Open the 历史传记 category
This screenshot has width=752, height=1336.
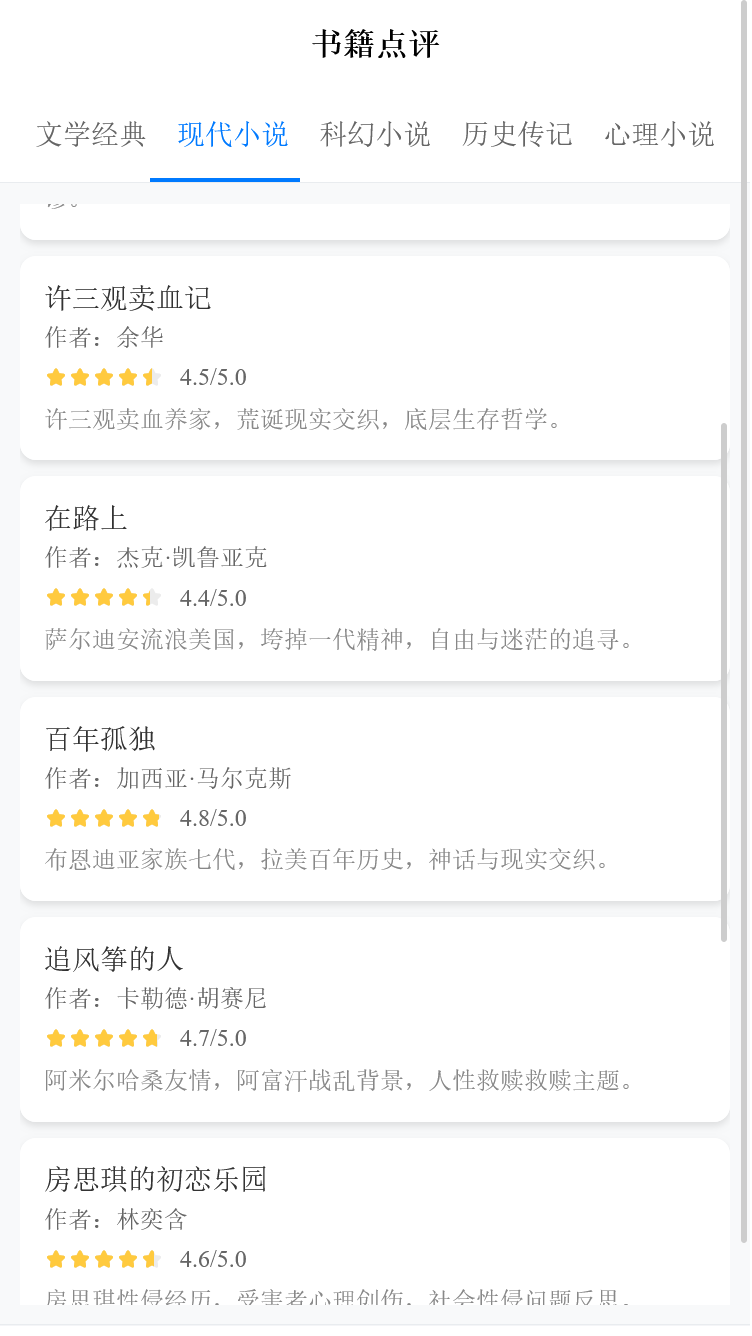pos(516,135)
